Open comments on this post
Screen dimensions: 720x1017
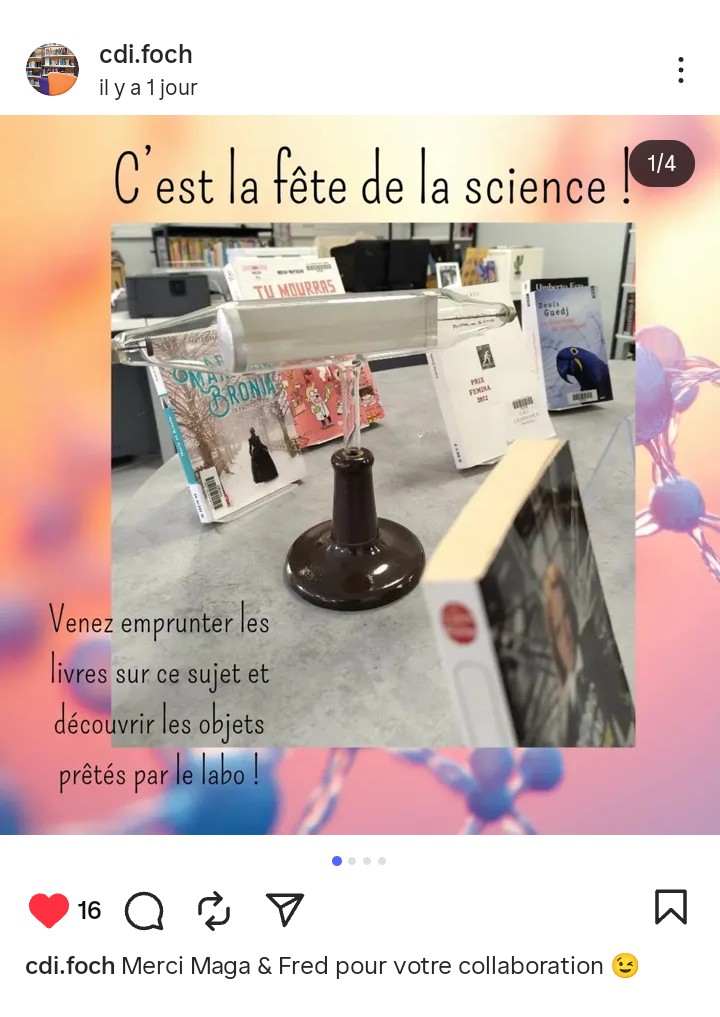(x=145, y=910)
